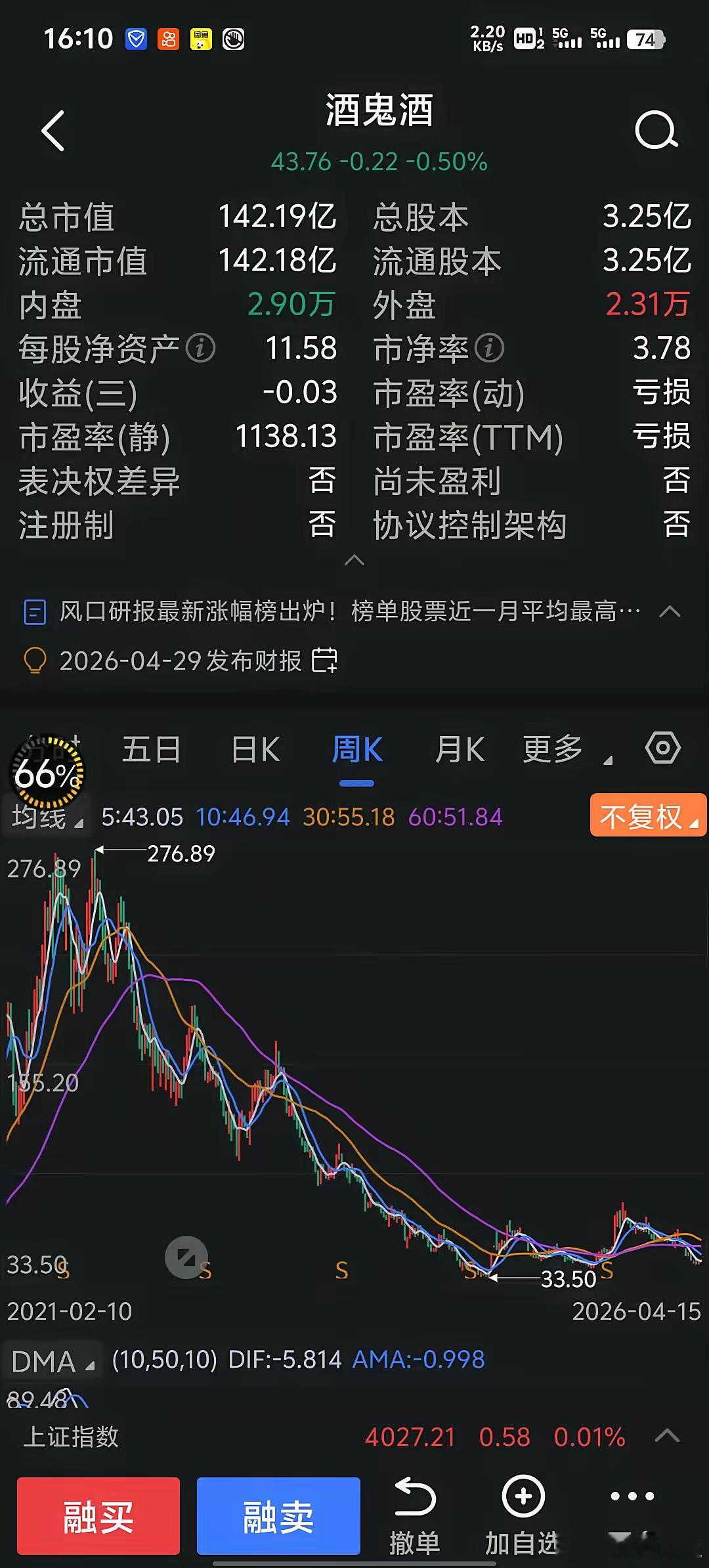The image size is (709, 1568).
Task: Tap the red 融买 margin buy button
Action: (97, 1517)
